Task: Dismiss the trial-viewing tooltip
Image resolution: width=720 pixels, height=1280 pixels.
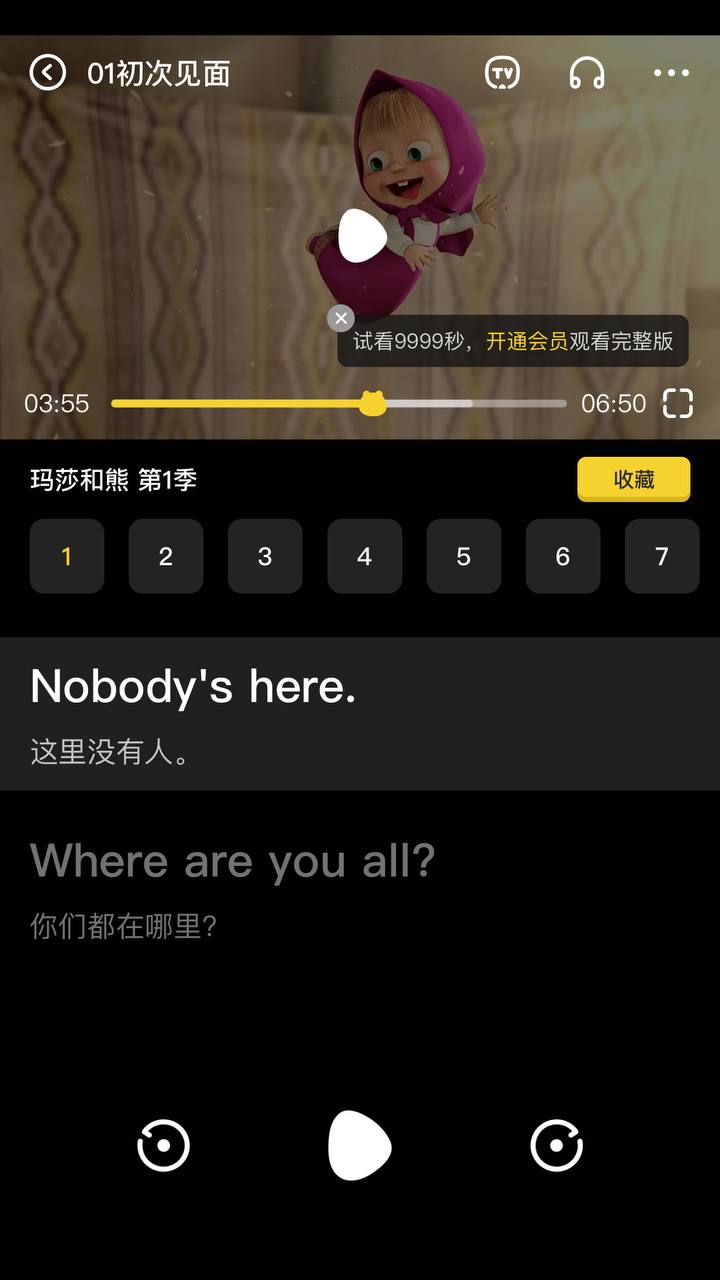Action: 341,318
